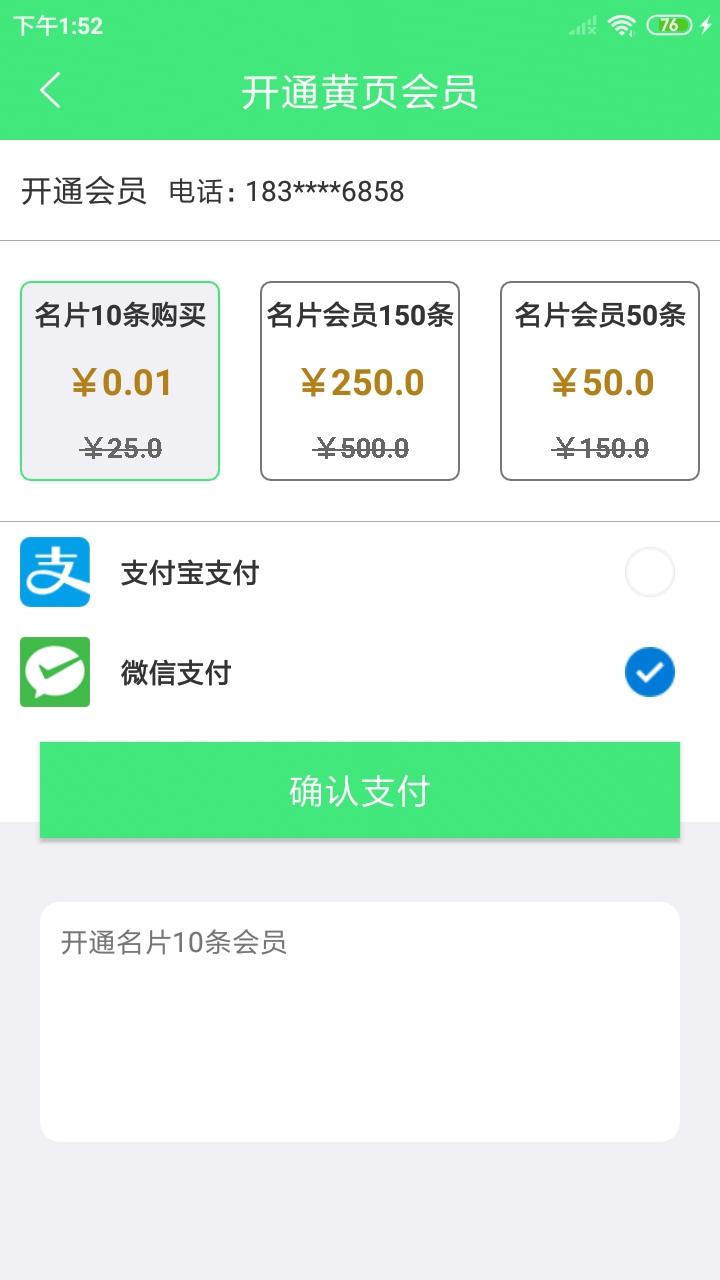Image resolution: width=720 pixels, height=1280 pixels.
Task: Go back from the 开通黄页会员 page
Action: click(x=50, y=90)
